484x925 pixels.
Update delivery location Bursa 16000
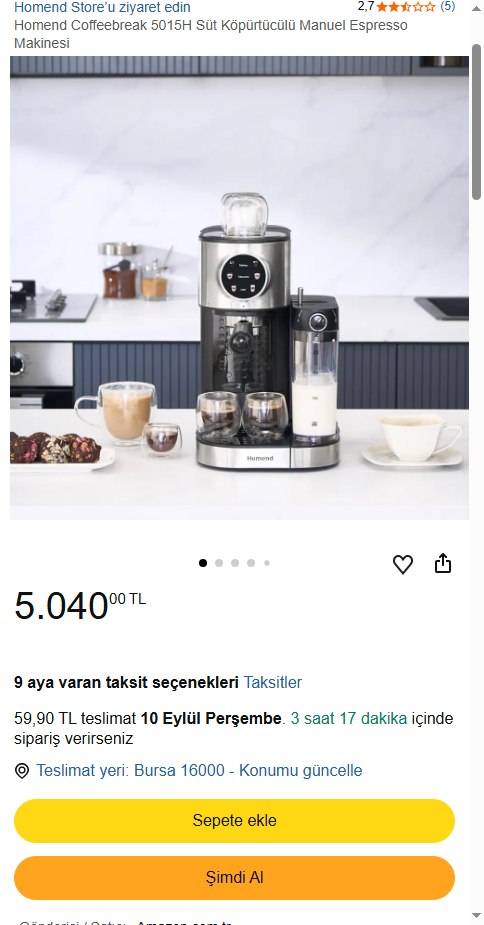point(199,770)
